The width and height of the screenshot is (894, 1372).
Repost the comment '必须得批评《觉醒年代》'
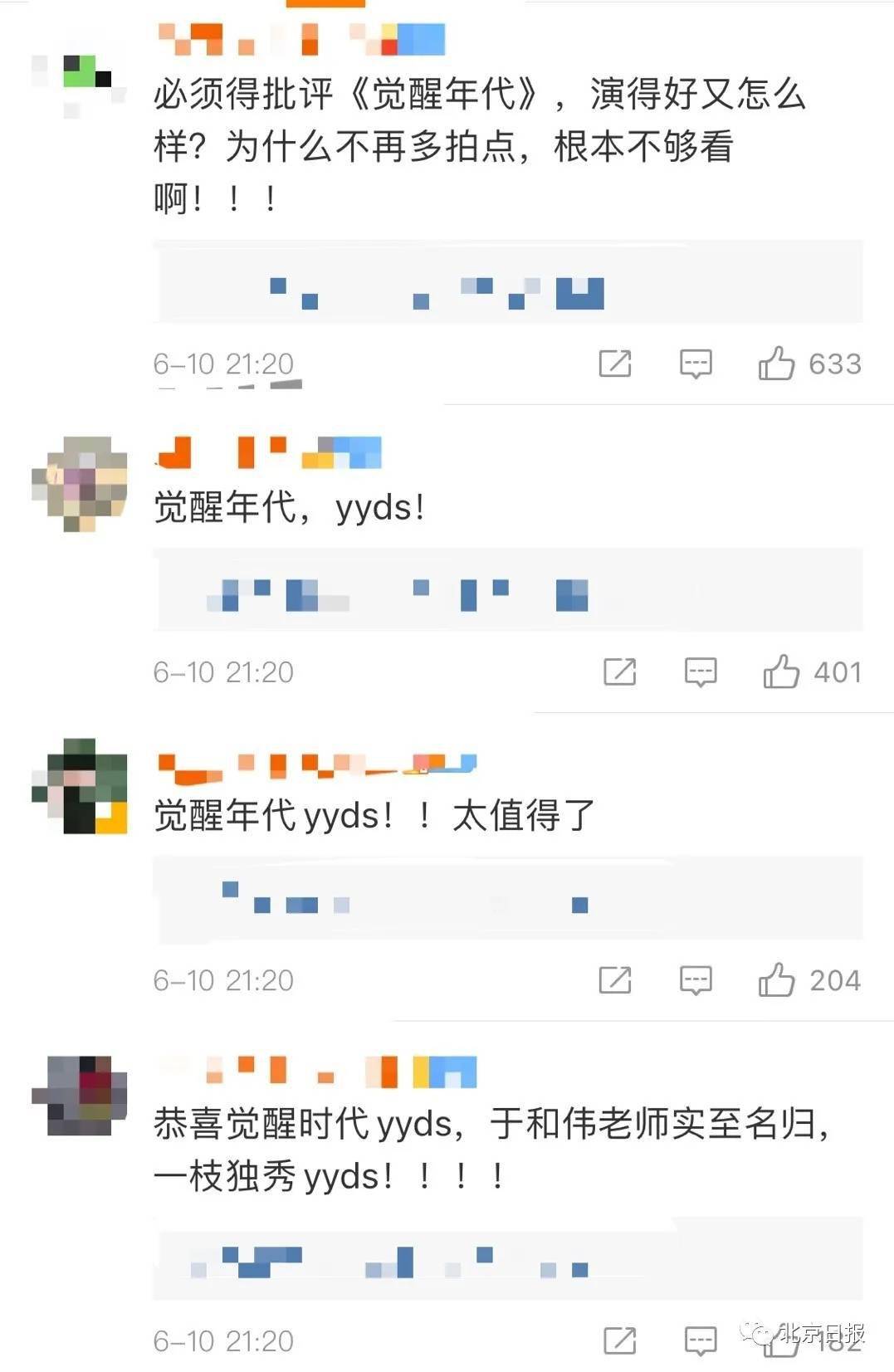click(x=615, y=364)
